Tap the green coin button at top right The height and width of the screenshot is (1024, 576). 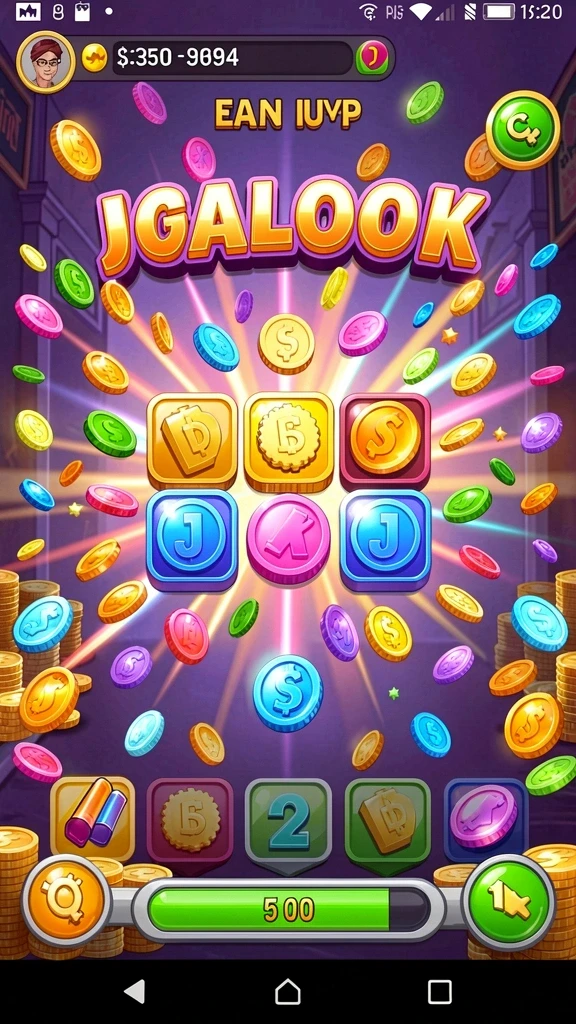tap(522, 130)
